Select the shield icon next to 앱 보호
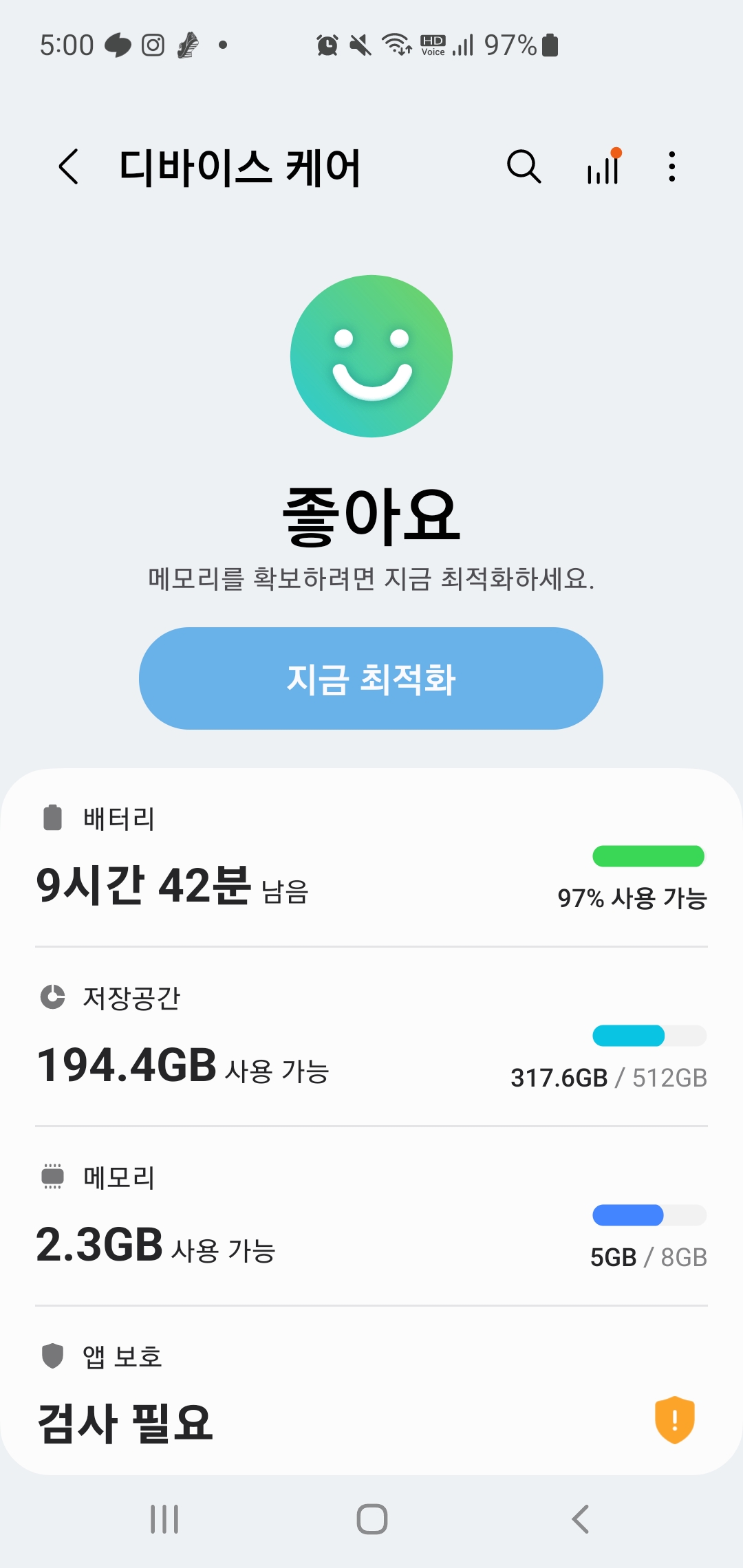743x1568 pixels. 53,1356
